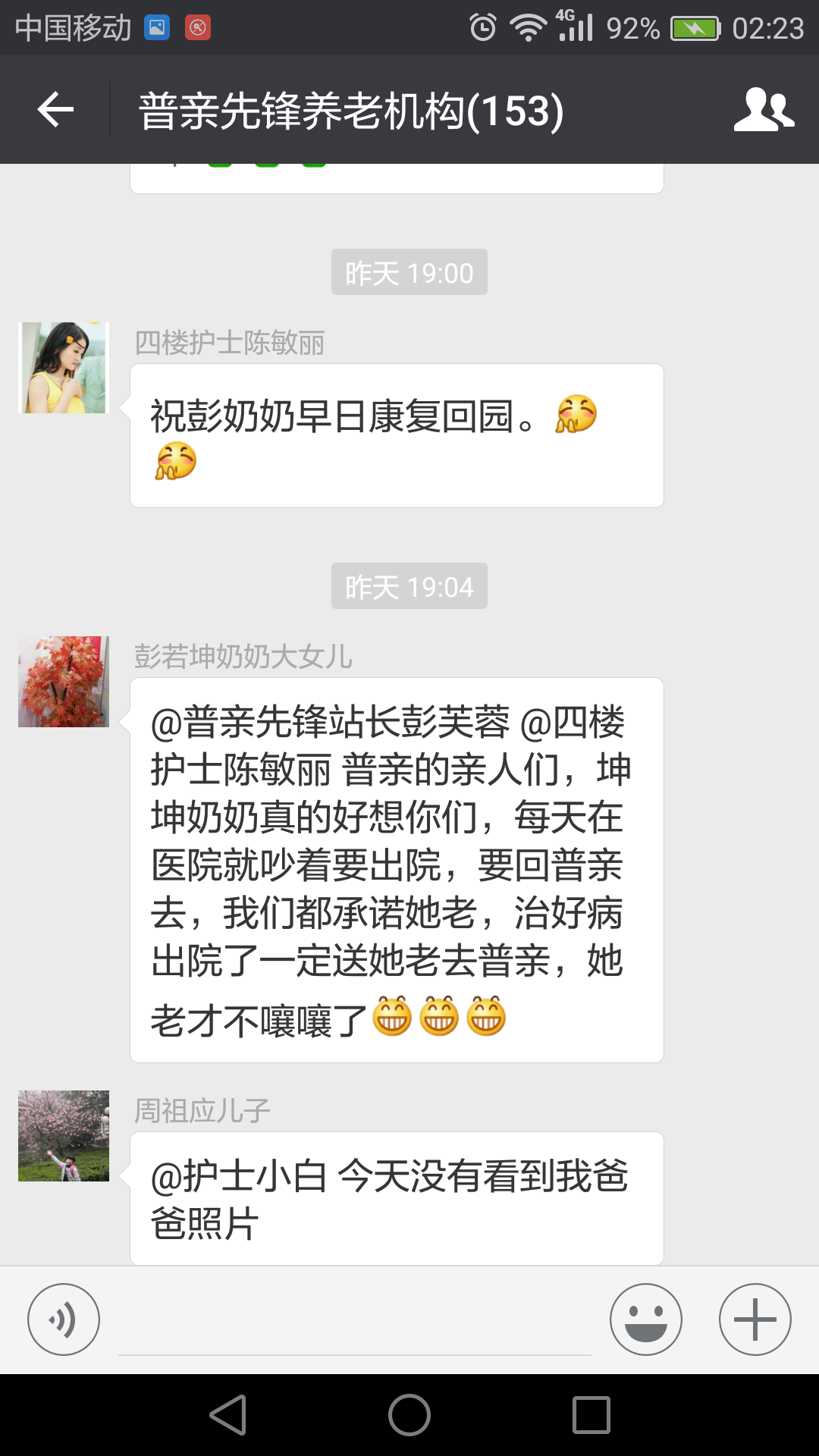Open the emoji sticker panel
The image size is (819, 1456).
[x=645, y=1319]
